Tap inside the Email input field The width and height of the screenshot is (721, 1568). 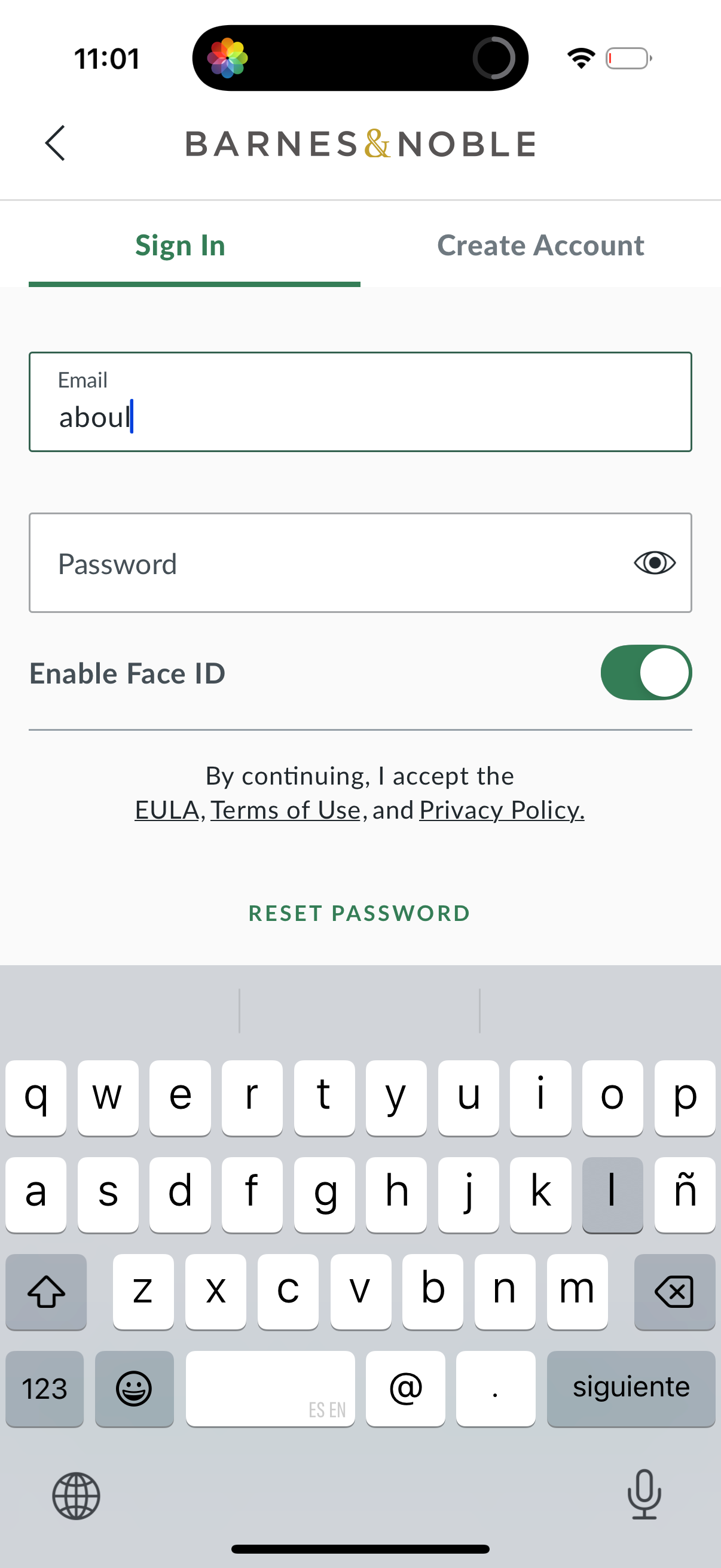click(360, 402)
